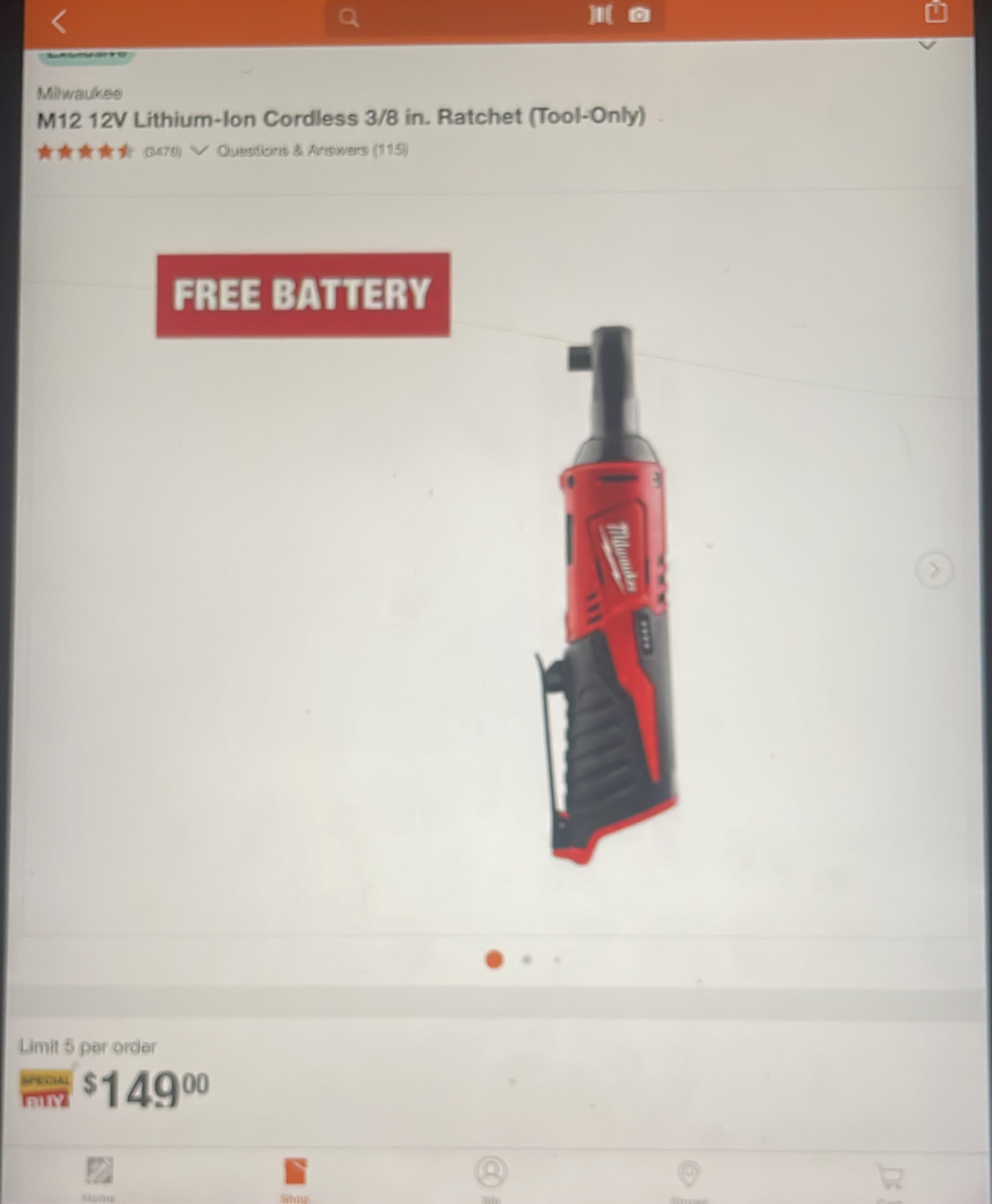Open camera image search
Screen dimensions: 992x1204
(639, 16)
